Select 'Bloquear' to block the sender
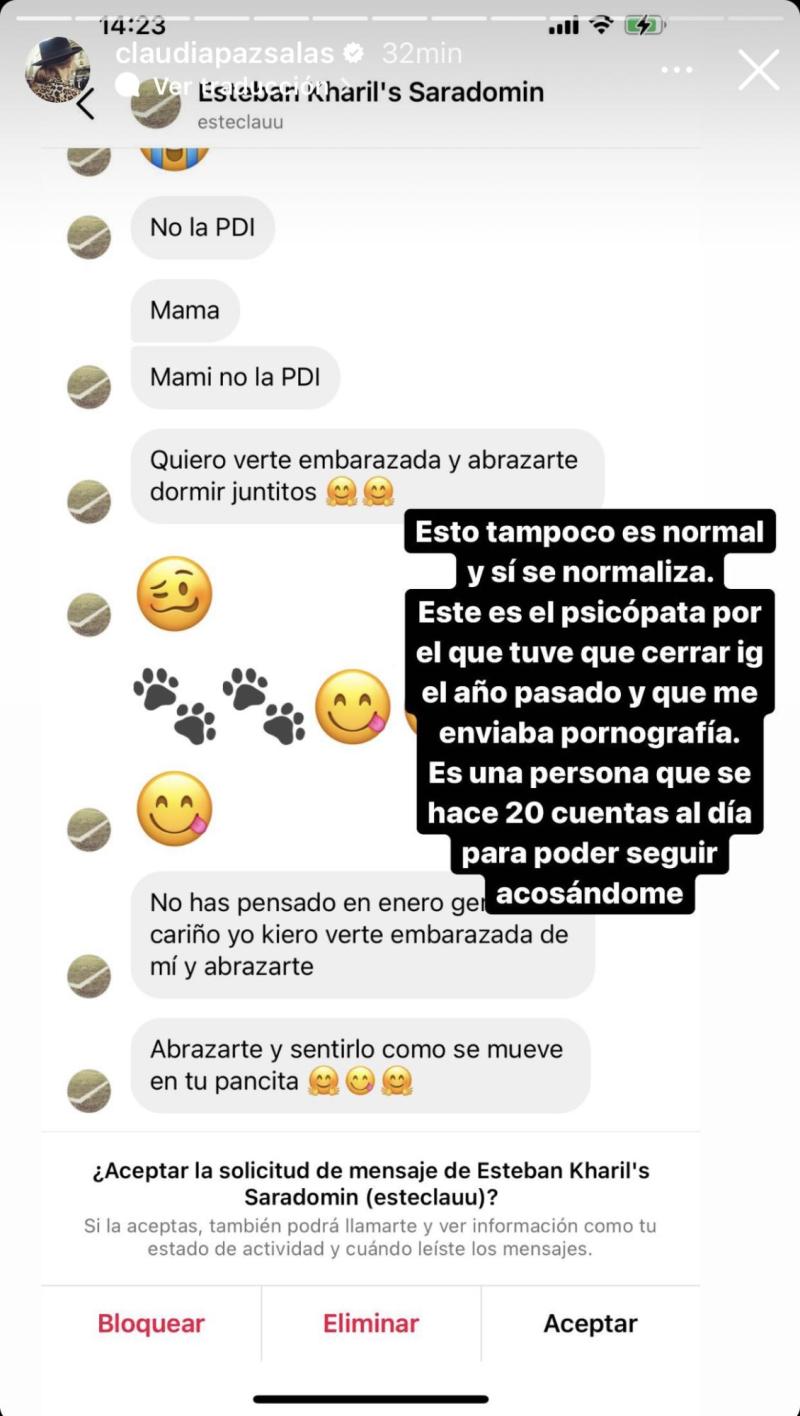 point(150,1322)
